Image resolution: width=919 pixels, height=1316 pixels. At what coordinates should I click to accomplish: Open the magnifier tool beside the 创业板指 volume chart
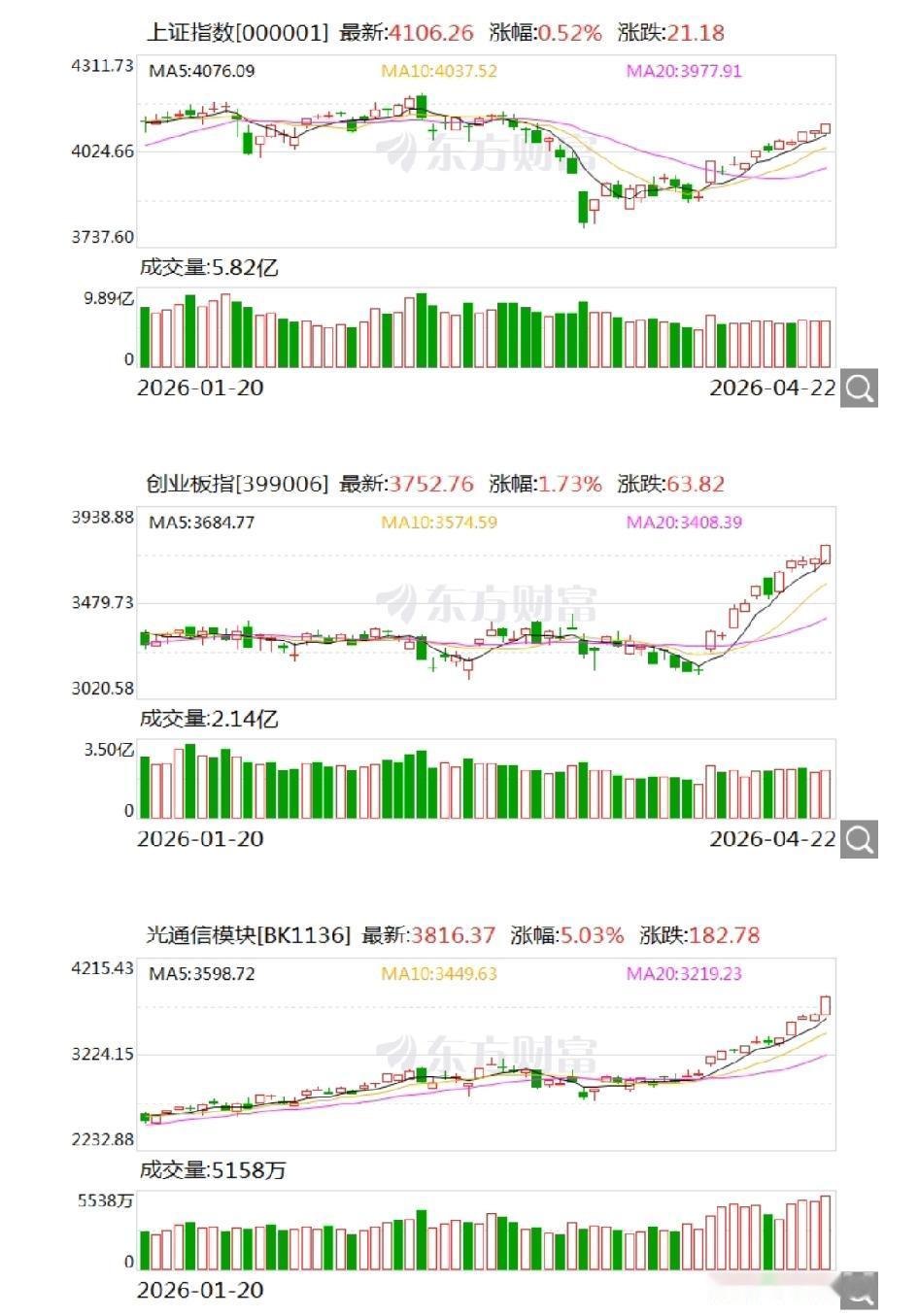coord(857,839)
